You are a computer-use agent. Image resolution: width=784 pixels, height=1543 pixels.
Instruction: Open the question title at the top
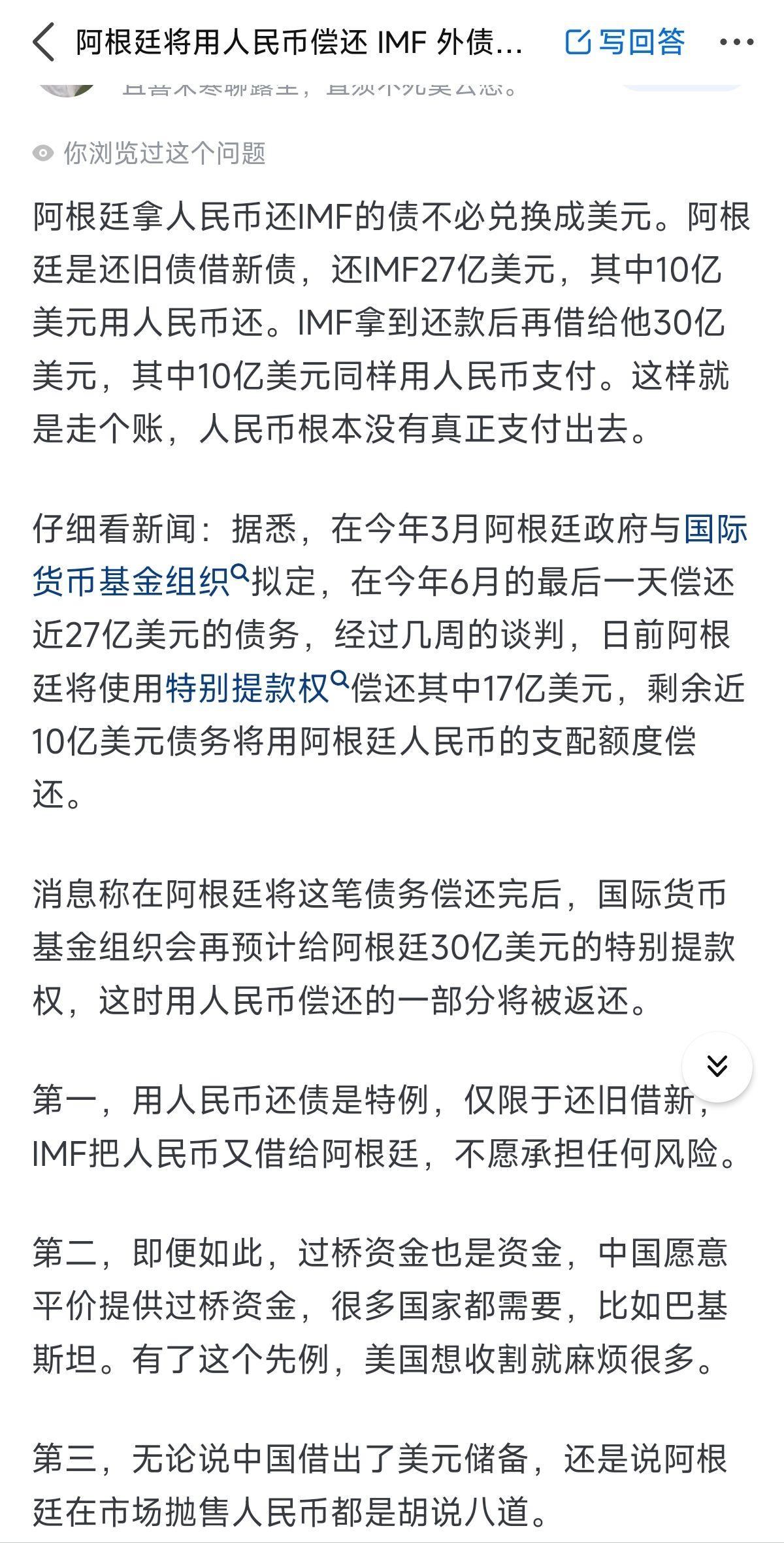click(299, 42)
